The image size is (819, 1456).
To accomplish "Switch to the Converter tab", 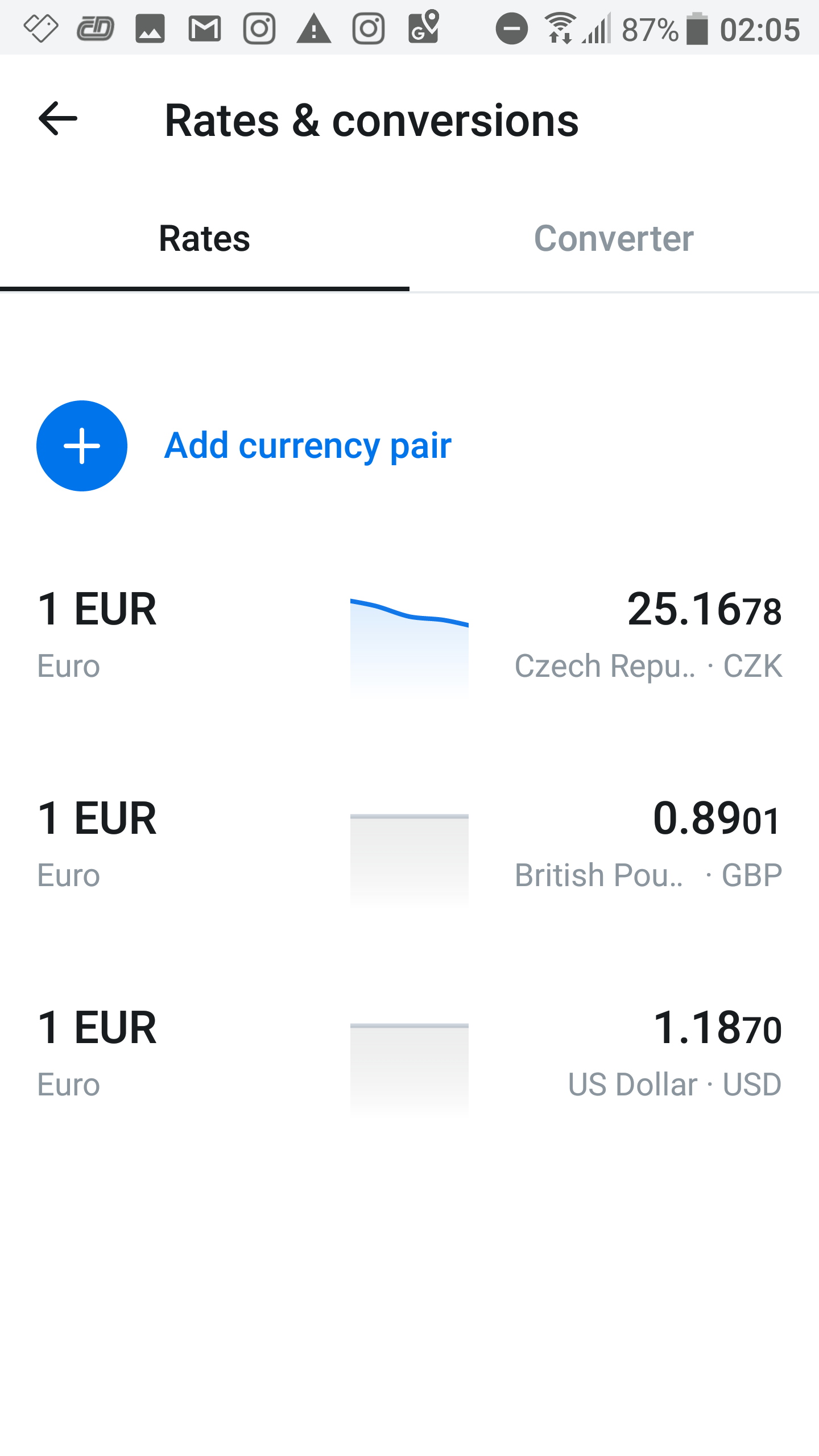I will click(614, 239).
